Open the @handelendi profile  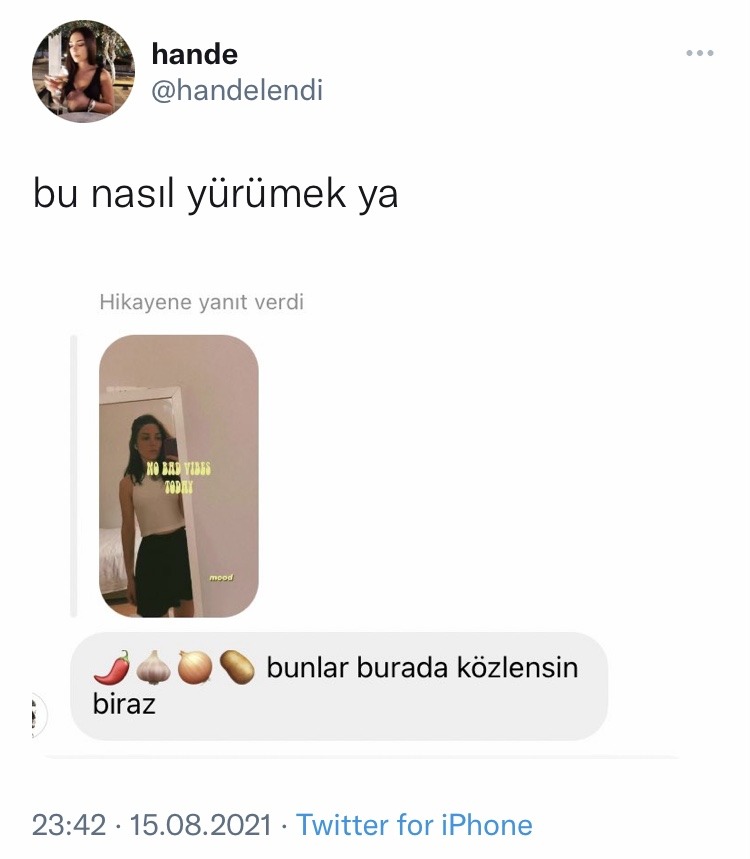pos(236,91)
